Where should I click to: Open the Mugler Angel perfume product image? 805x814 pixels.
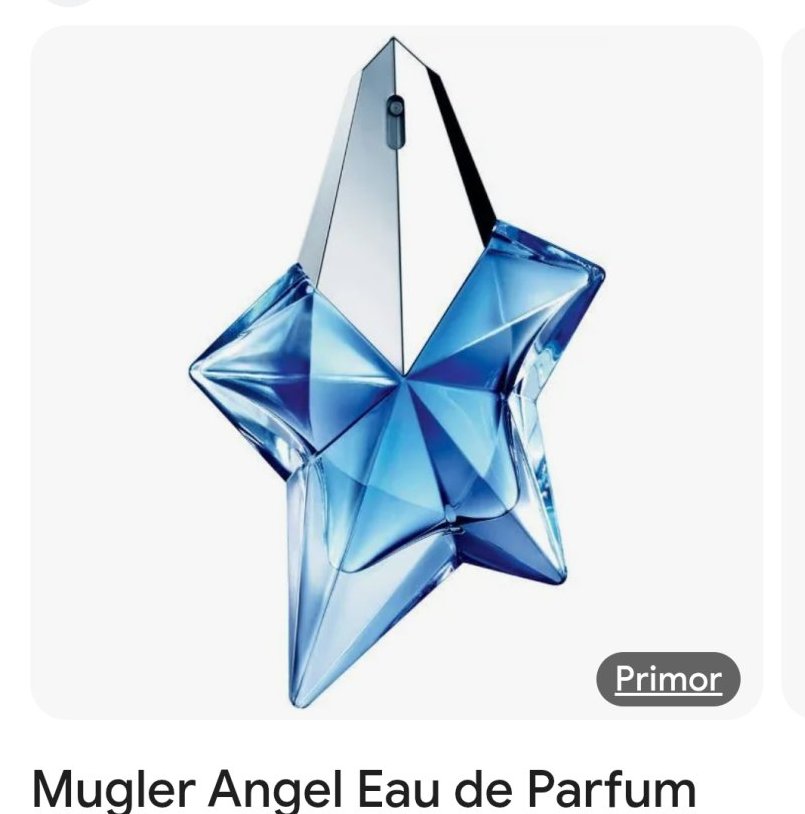(396, 370)
